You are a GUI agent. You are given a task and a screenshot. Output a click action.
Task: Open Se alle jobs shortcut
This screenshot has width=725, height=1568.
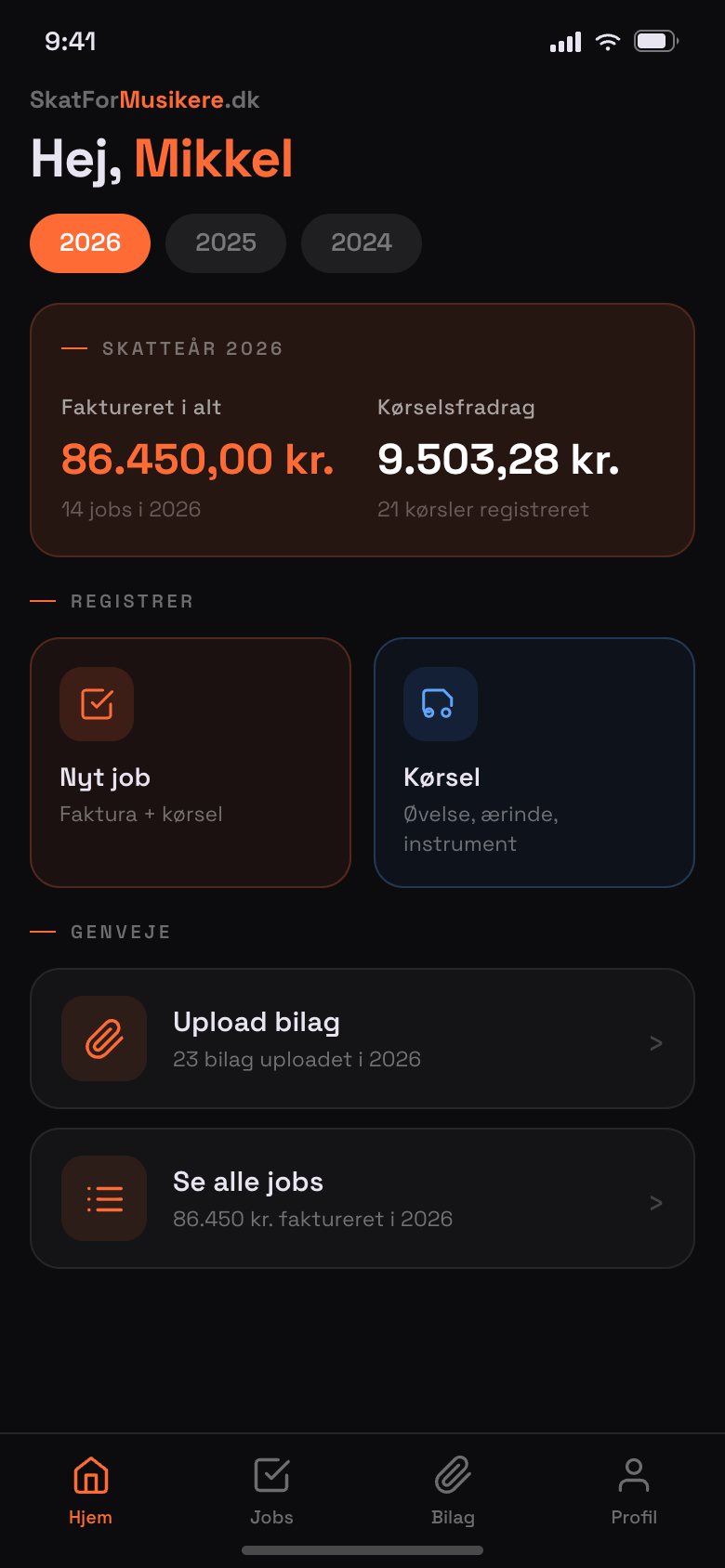pyautogui.click(x=362, y=1198)
